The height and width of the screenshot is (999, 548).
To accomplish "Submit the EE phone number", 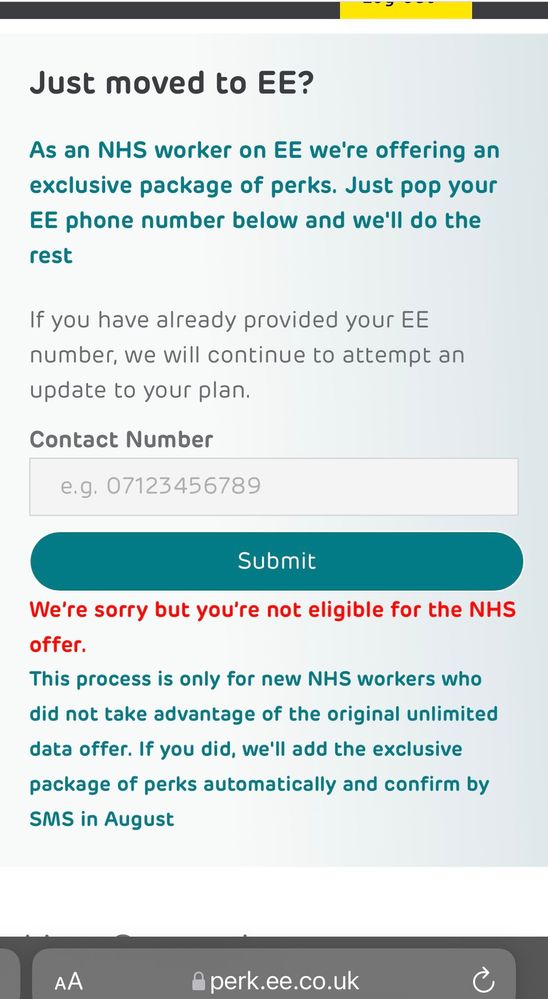I will point(277,561).
